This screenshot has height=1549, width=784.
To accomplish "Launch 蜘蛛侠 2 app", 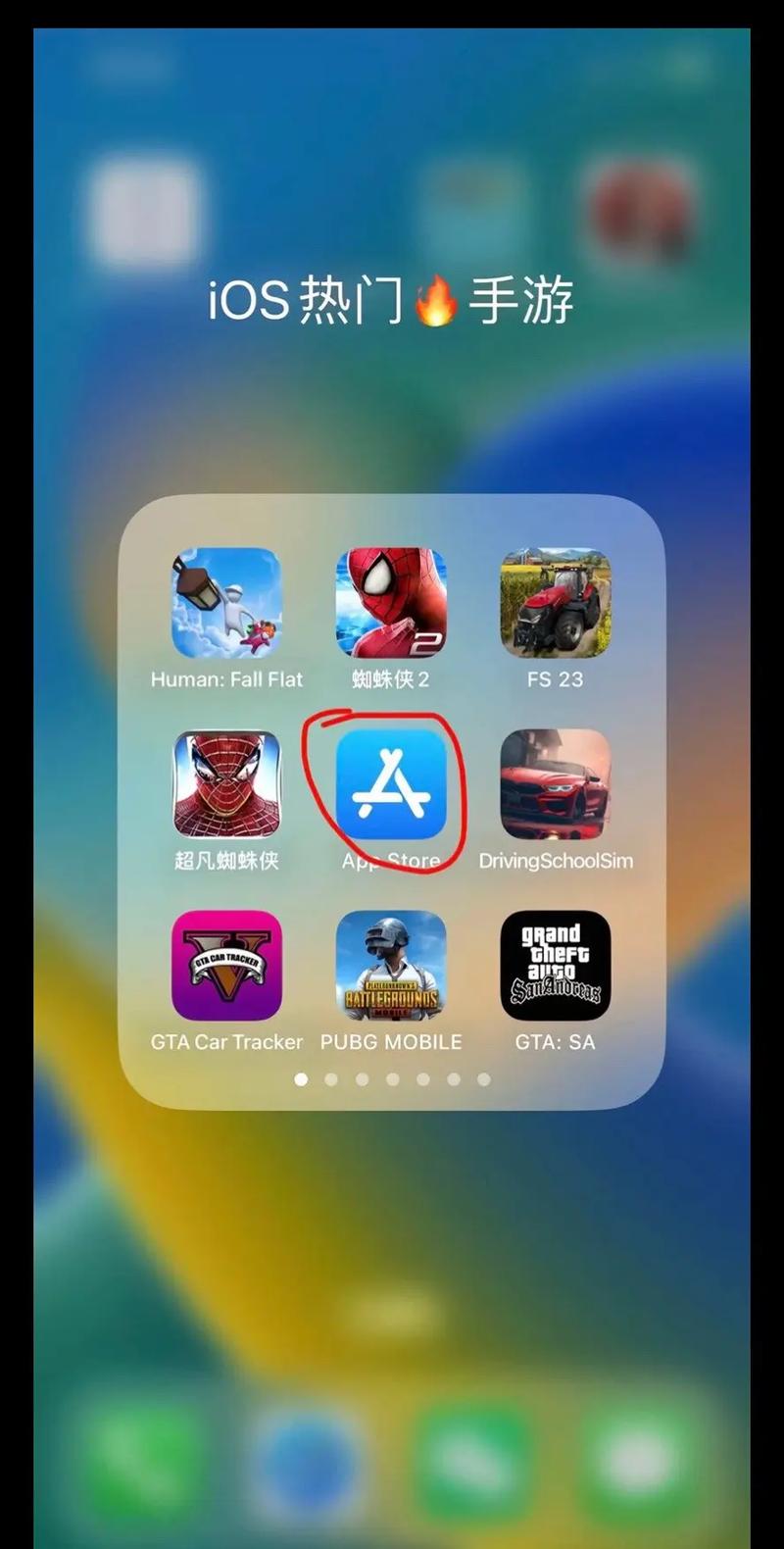I will (x=391, y=603).
